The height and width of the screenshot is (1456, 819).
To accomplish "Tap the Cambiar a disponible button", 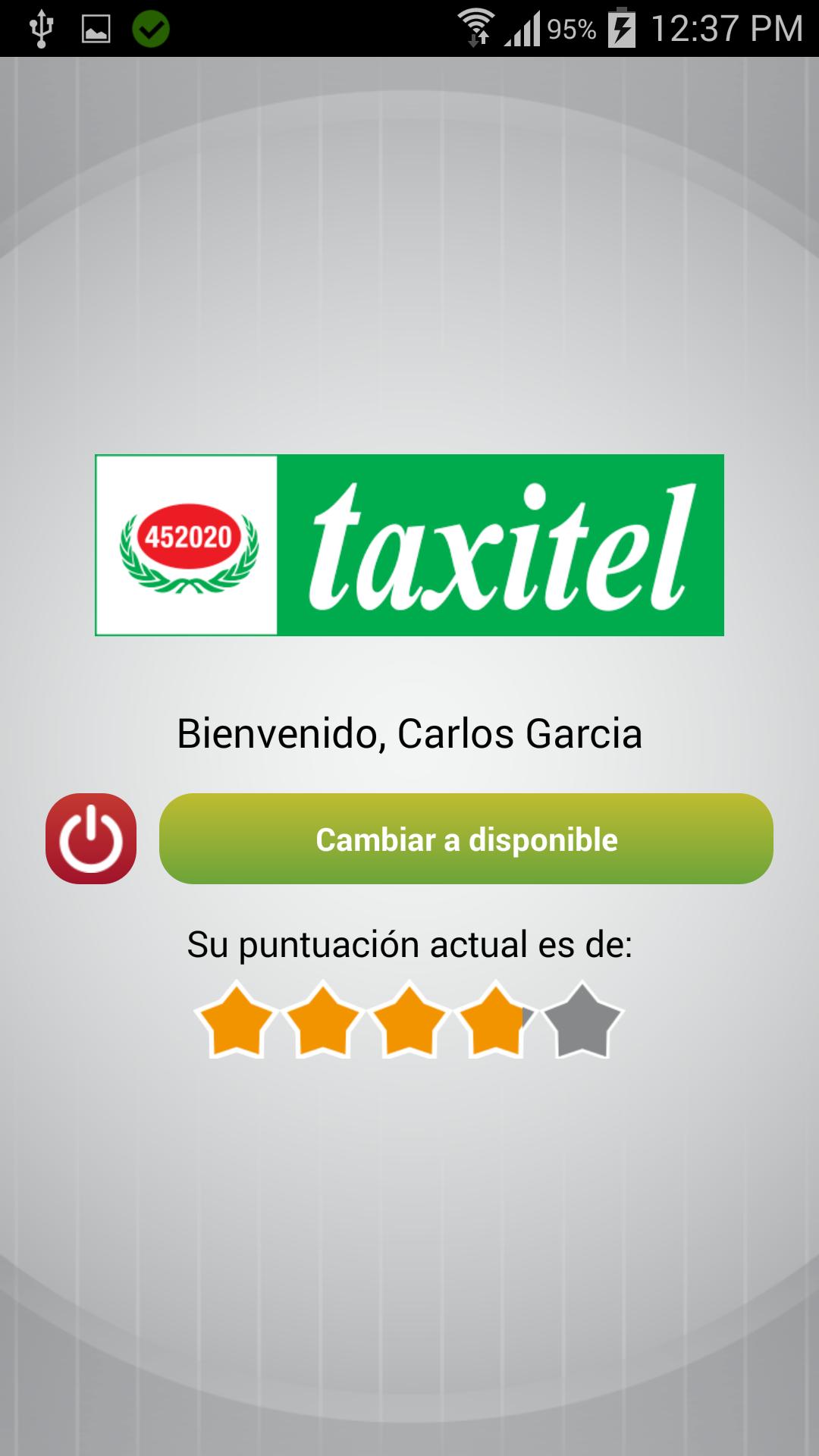I will [466, 839].
